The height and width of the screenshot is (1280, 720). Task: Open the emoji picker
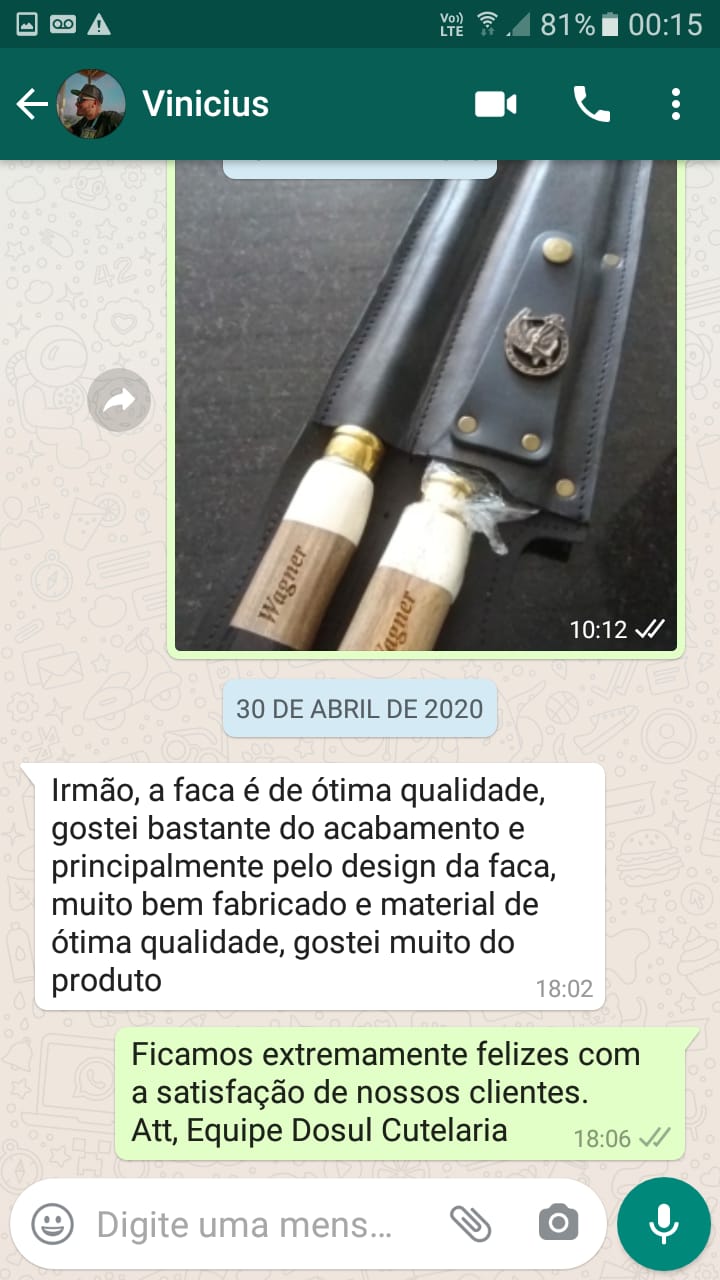click(x=52, y=1223)
